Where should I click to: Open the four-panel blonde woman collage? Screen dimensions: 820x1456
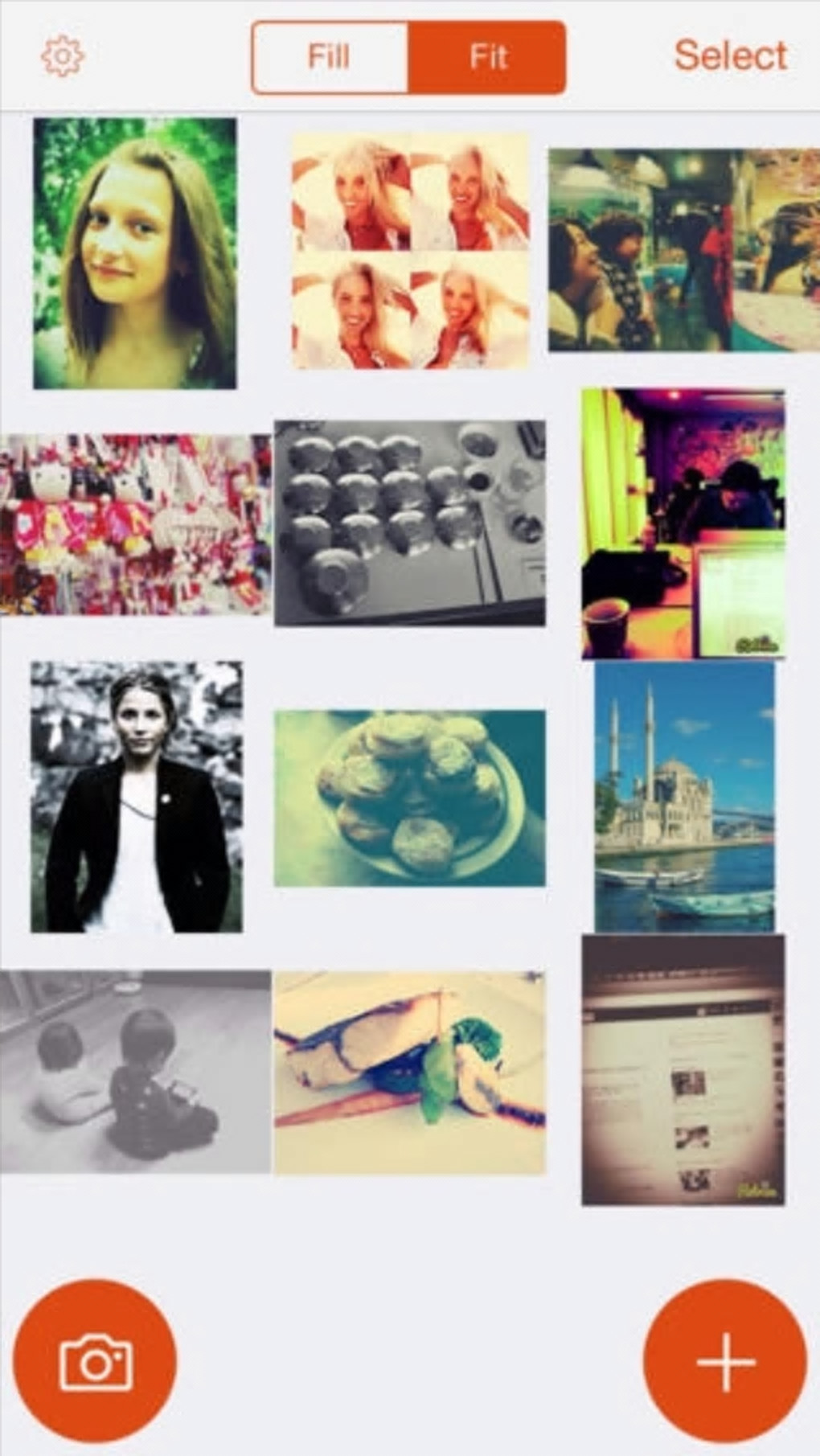(x=410, y=251)
